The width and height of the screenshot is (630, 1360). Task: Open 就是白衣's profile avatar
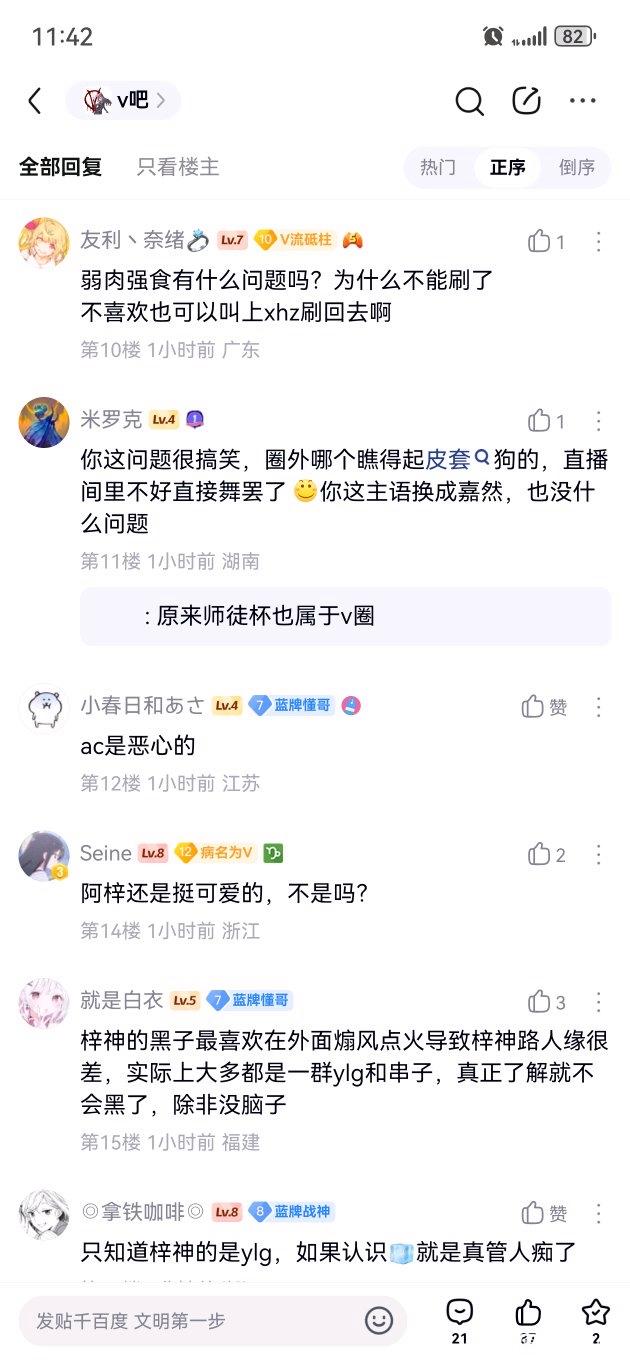[44, 1003]
